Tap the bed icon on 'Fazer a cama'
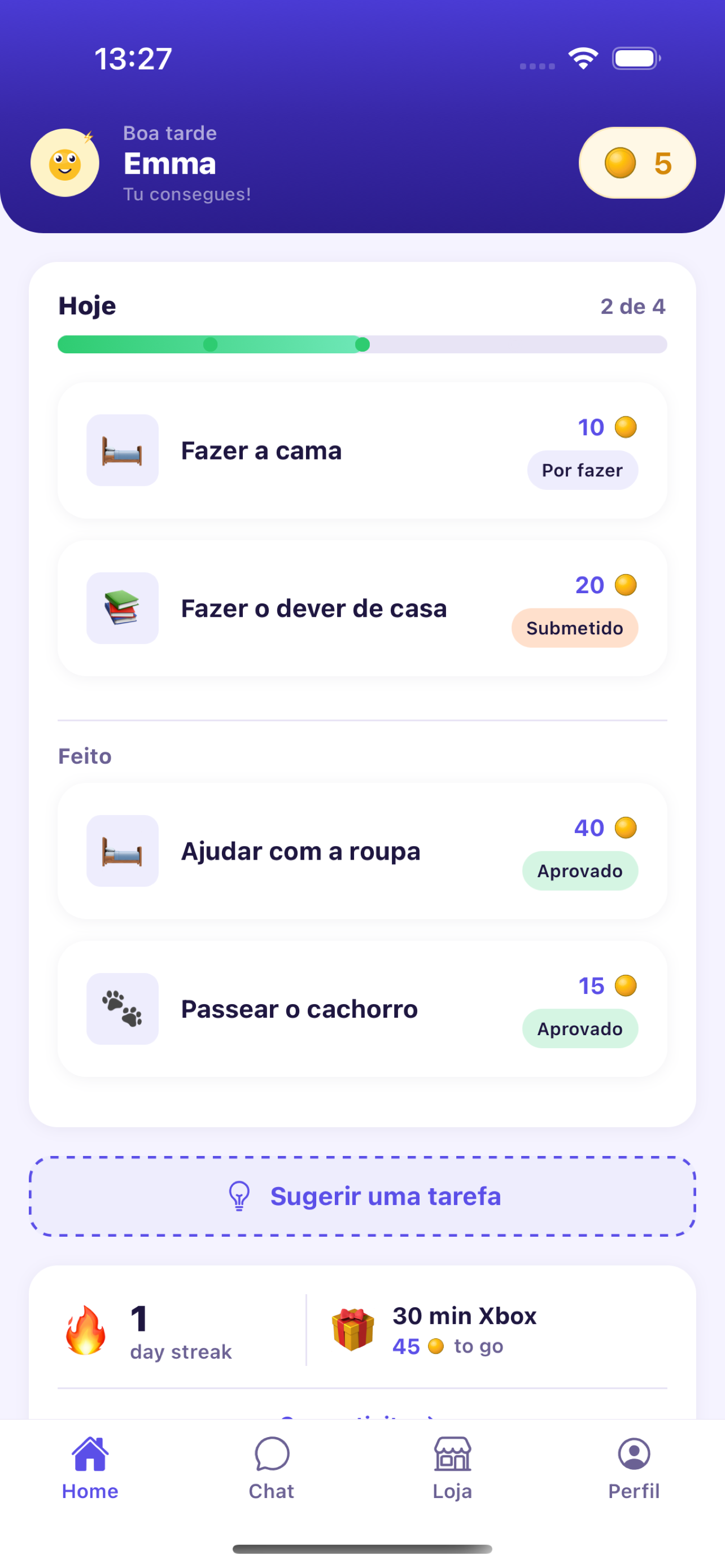The height and width of the screenshot is (1568, 725). [x=123, y=450]
